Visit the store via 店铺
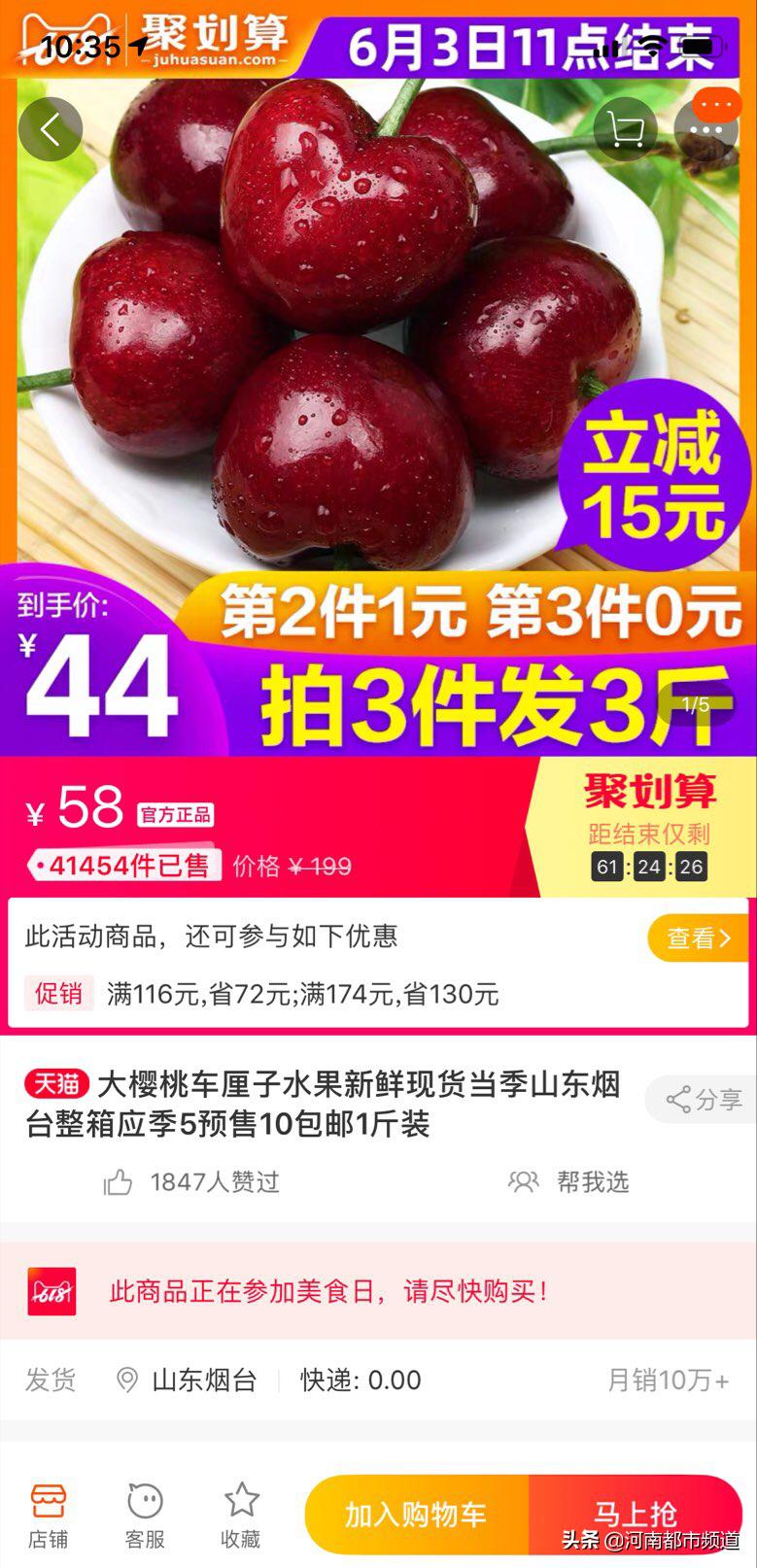The width and height of the screenshot is (757, 1568). 48,1516
